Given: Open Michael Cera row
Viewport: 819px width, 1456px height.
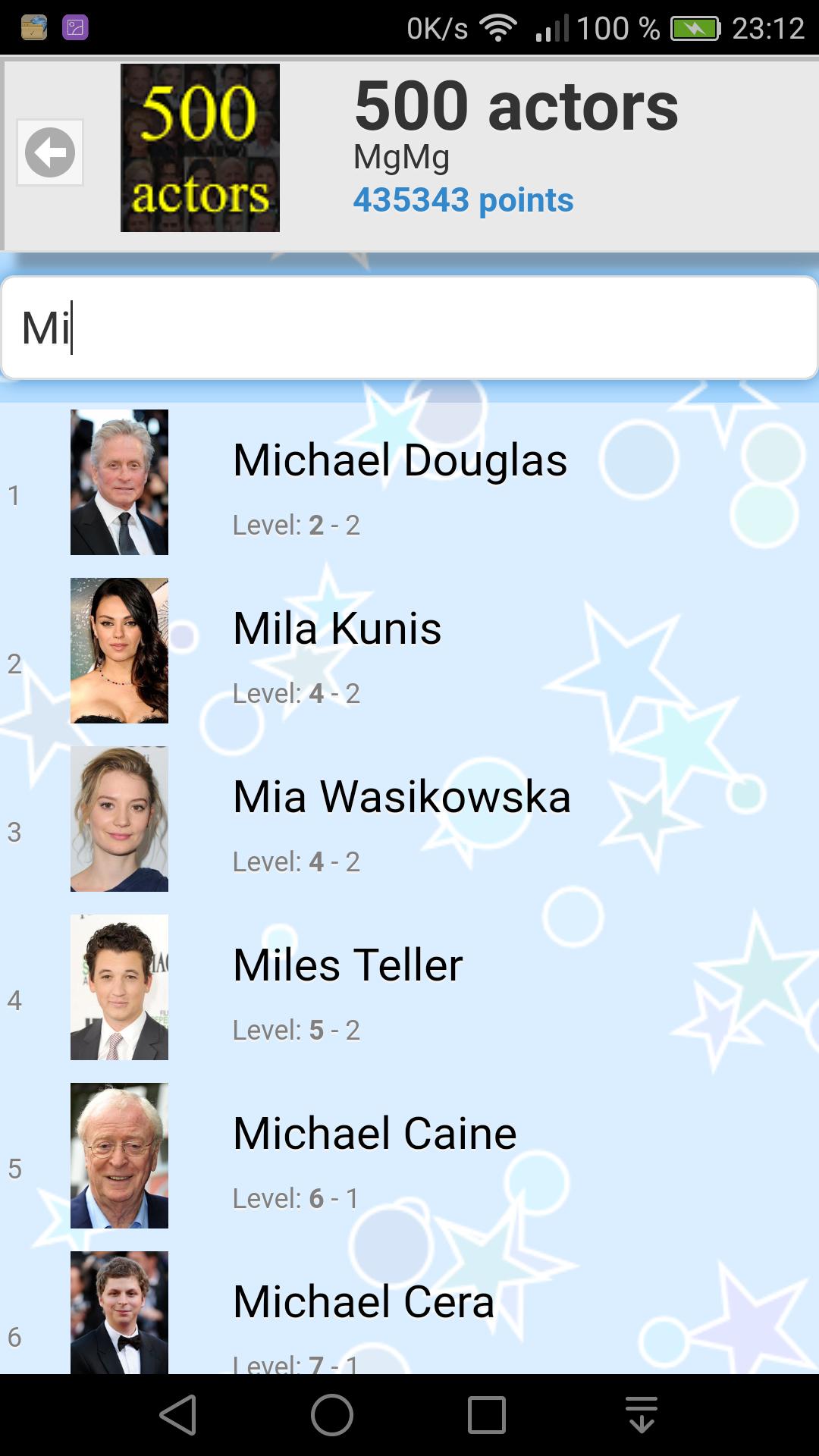Looking at the screenshot, I should point(363,1302).
